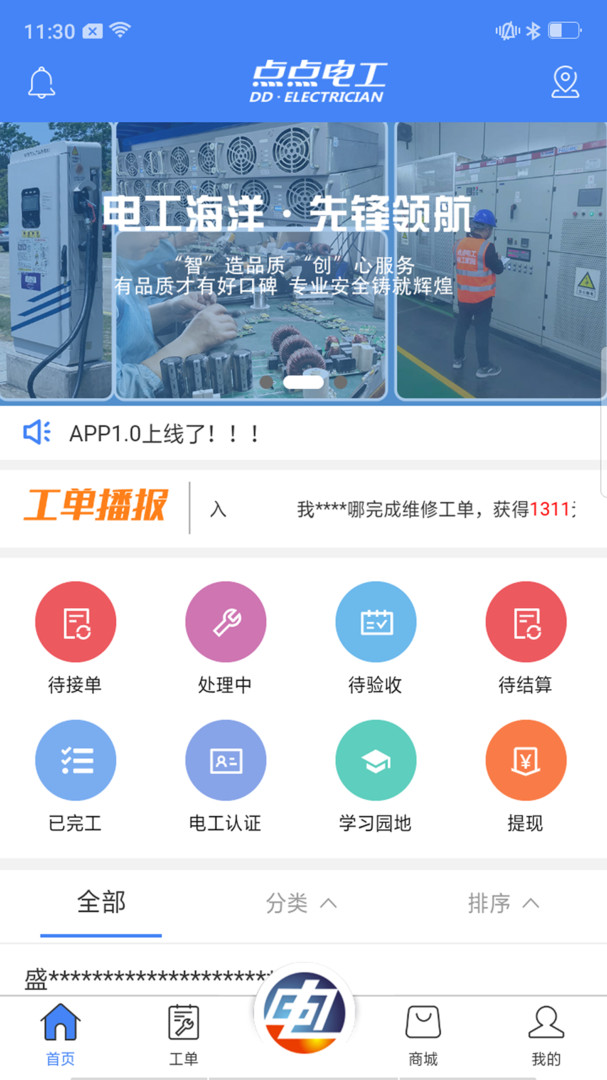The image size is (607, 1080).
Task: Go to the 我的 profile tab
Action: [x=546, y=1035]
